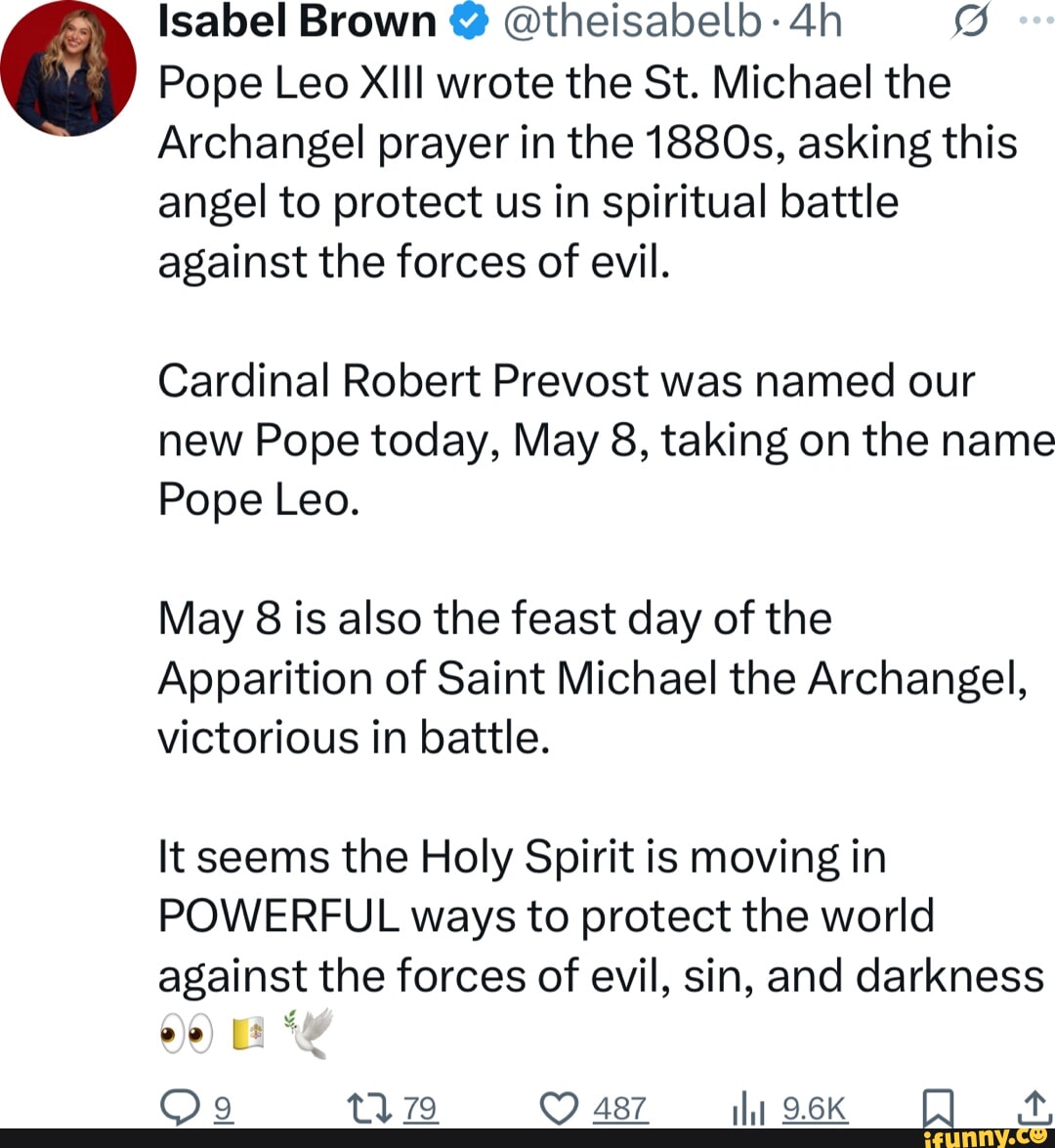Share the tweet using the upload arrow icon
Viewport: 1055px width, 1148px height.
pyautogui.click(x=1034, y=1107)
